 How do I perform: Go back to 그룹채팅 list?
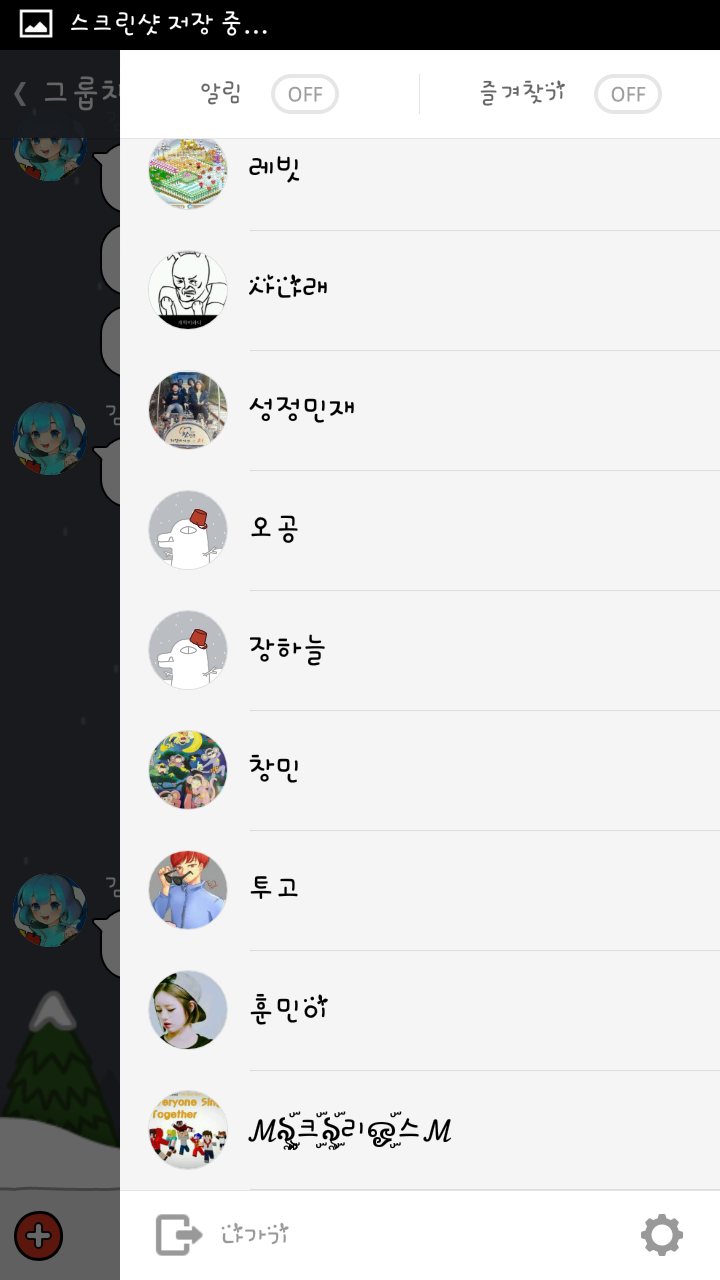(22, 94)
